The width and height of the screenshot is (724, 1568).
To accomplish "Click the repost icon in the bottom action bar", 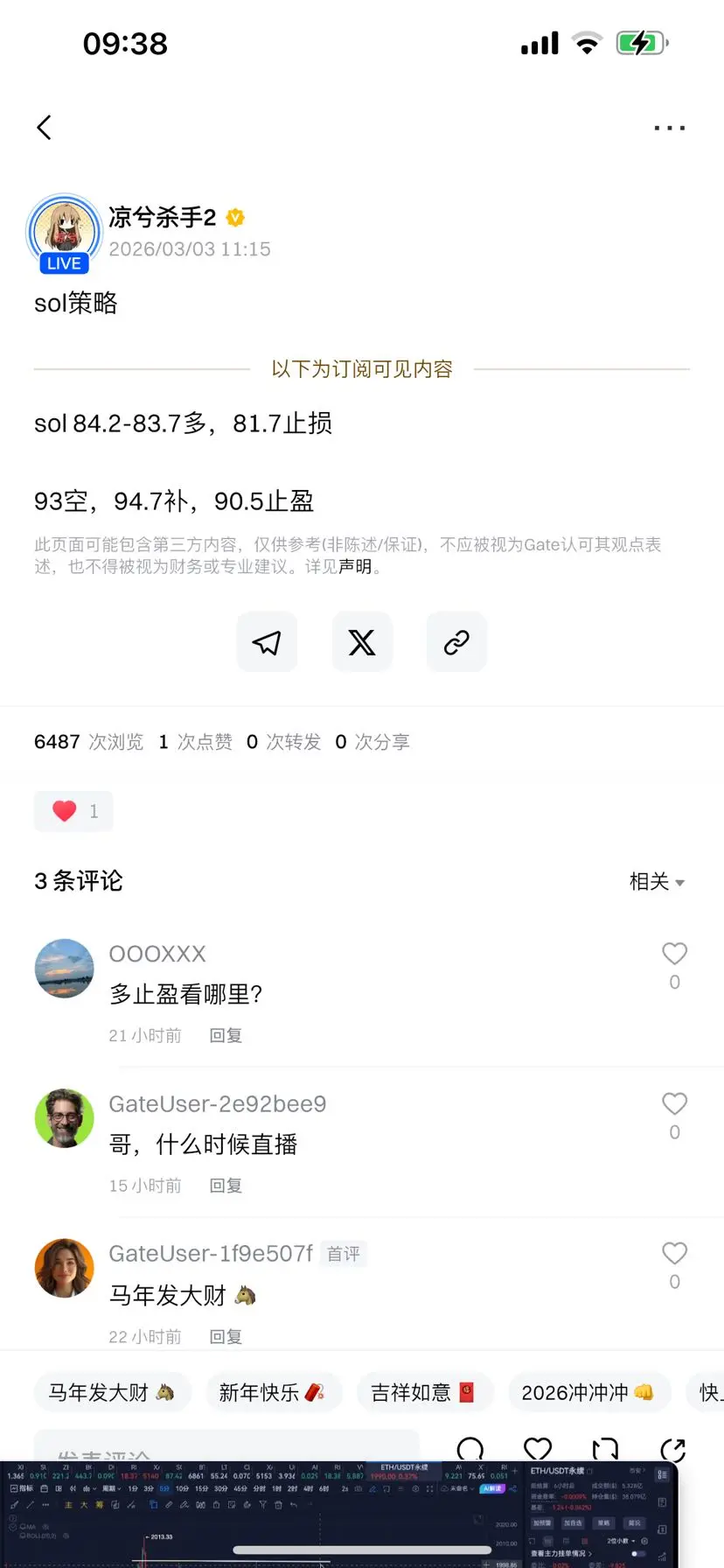I will [x=605, y=1450].
